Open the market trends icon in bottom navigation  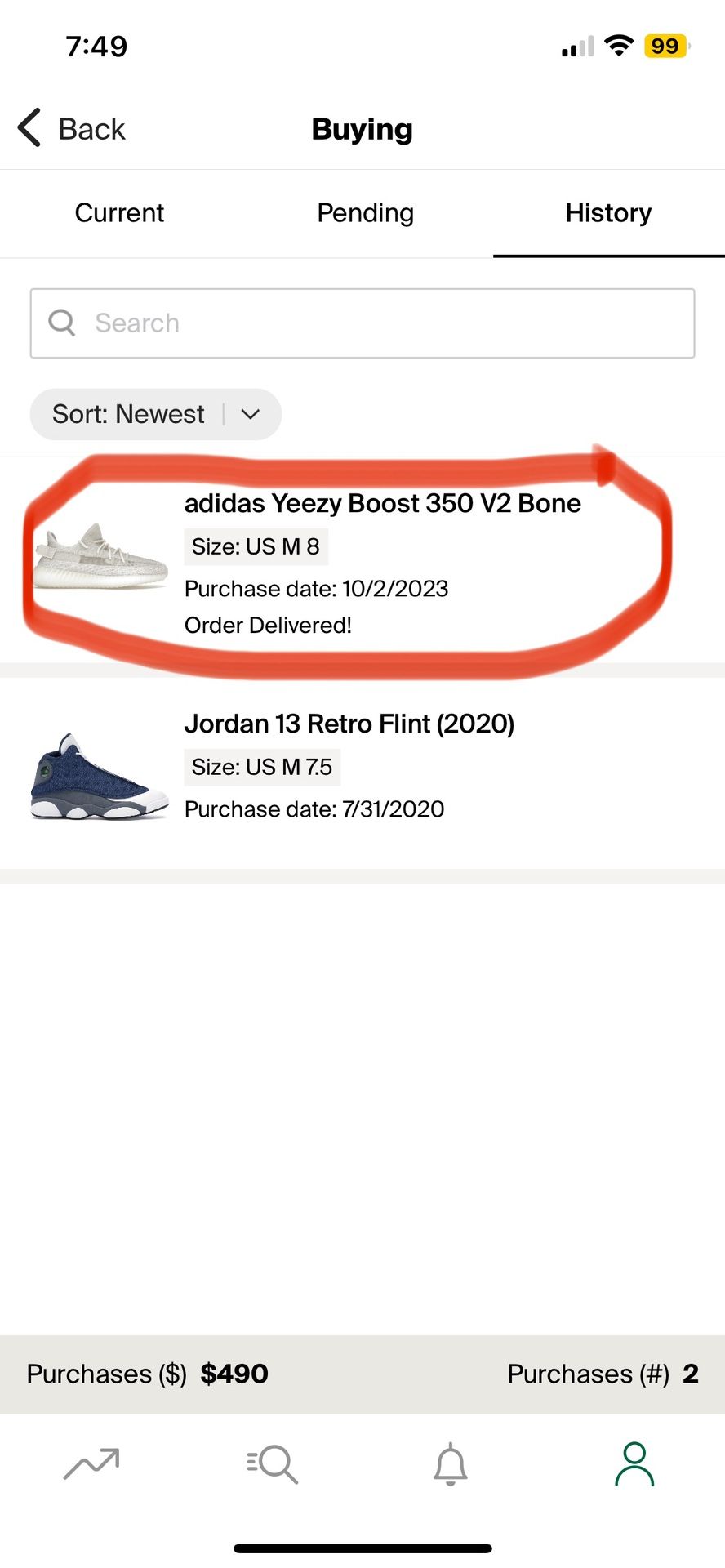coord(90,1466)
